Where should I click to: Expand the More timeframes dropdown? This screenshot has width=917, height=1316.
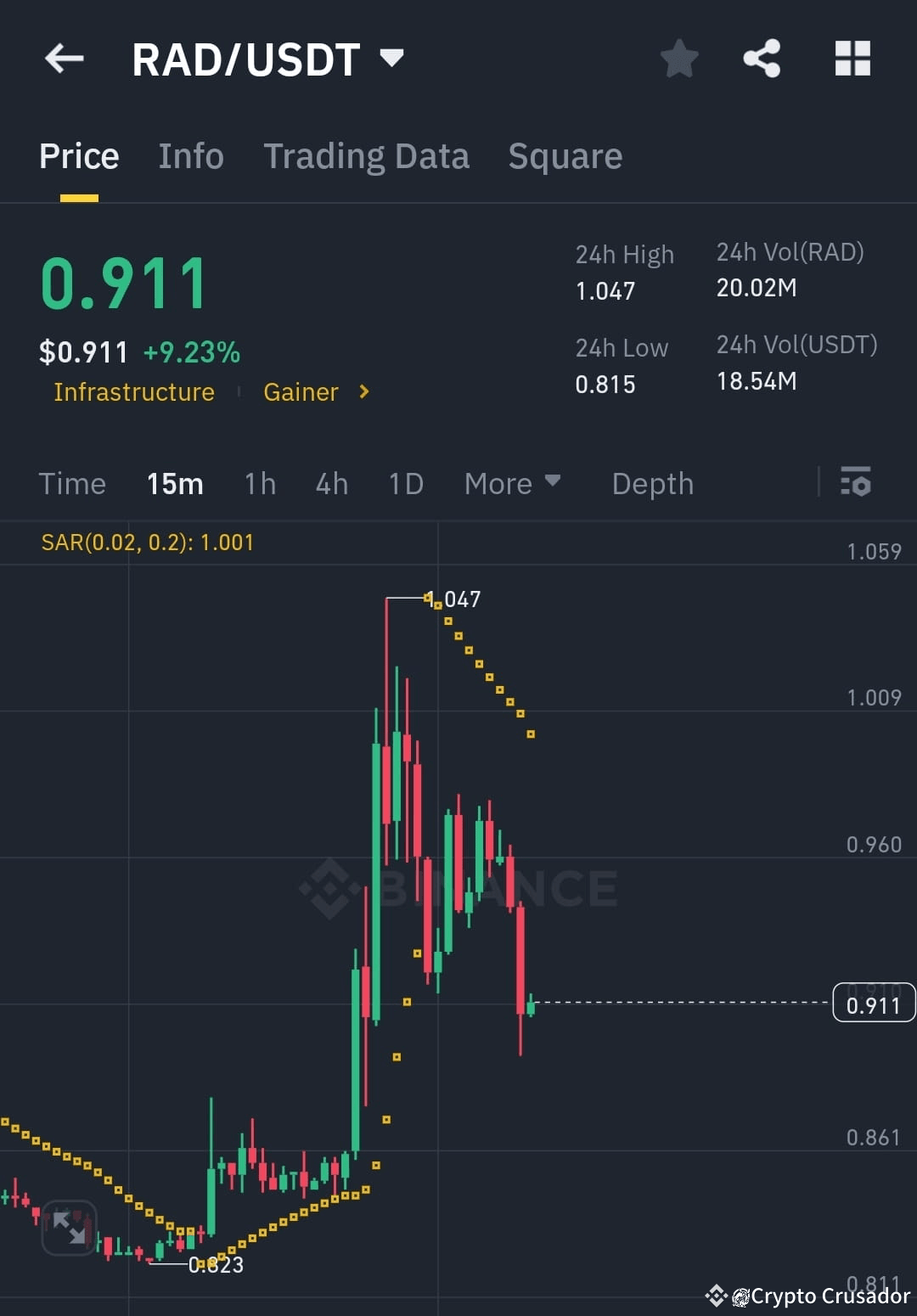(x=513, y=483)
